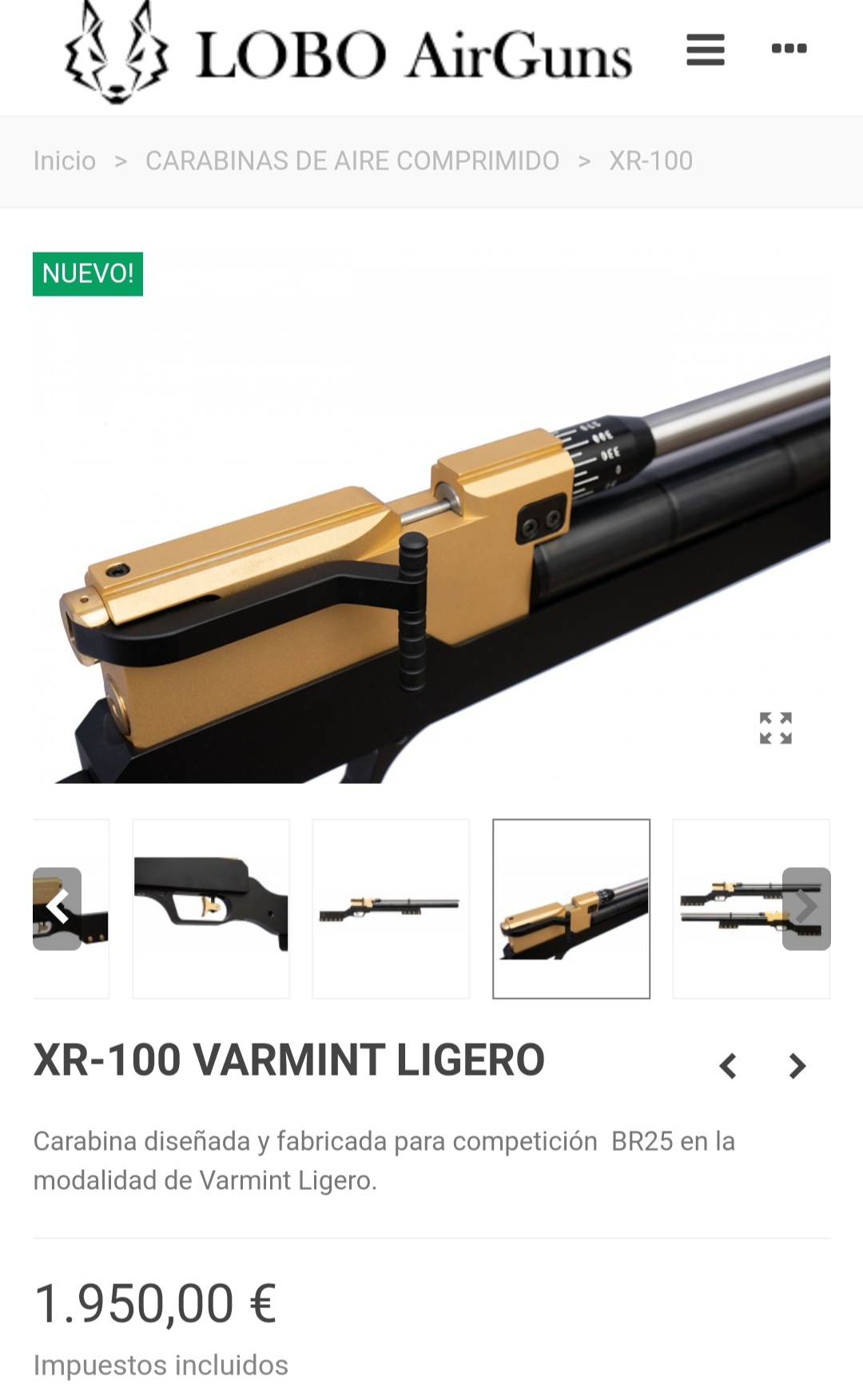The width and height of the screenshot is (863, 1400).
Task: Show next gallery thumbnails
Action: [805, 908]
